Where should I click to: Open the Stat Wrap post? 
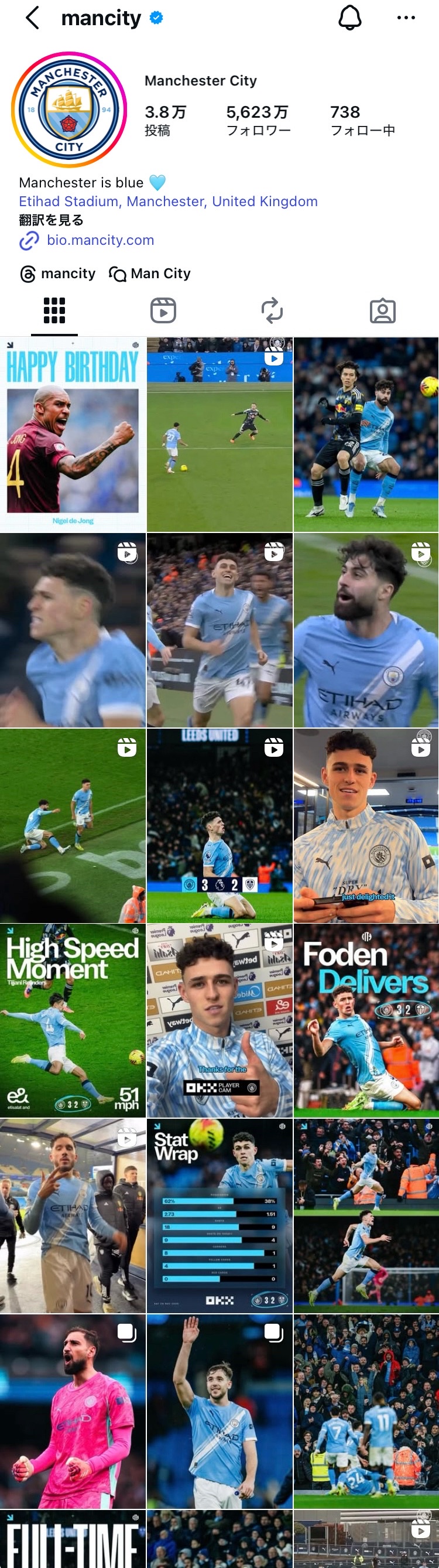tap(220, 1215)
